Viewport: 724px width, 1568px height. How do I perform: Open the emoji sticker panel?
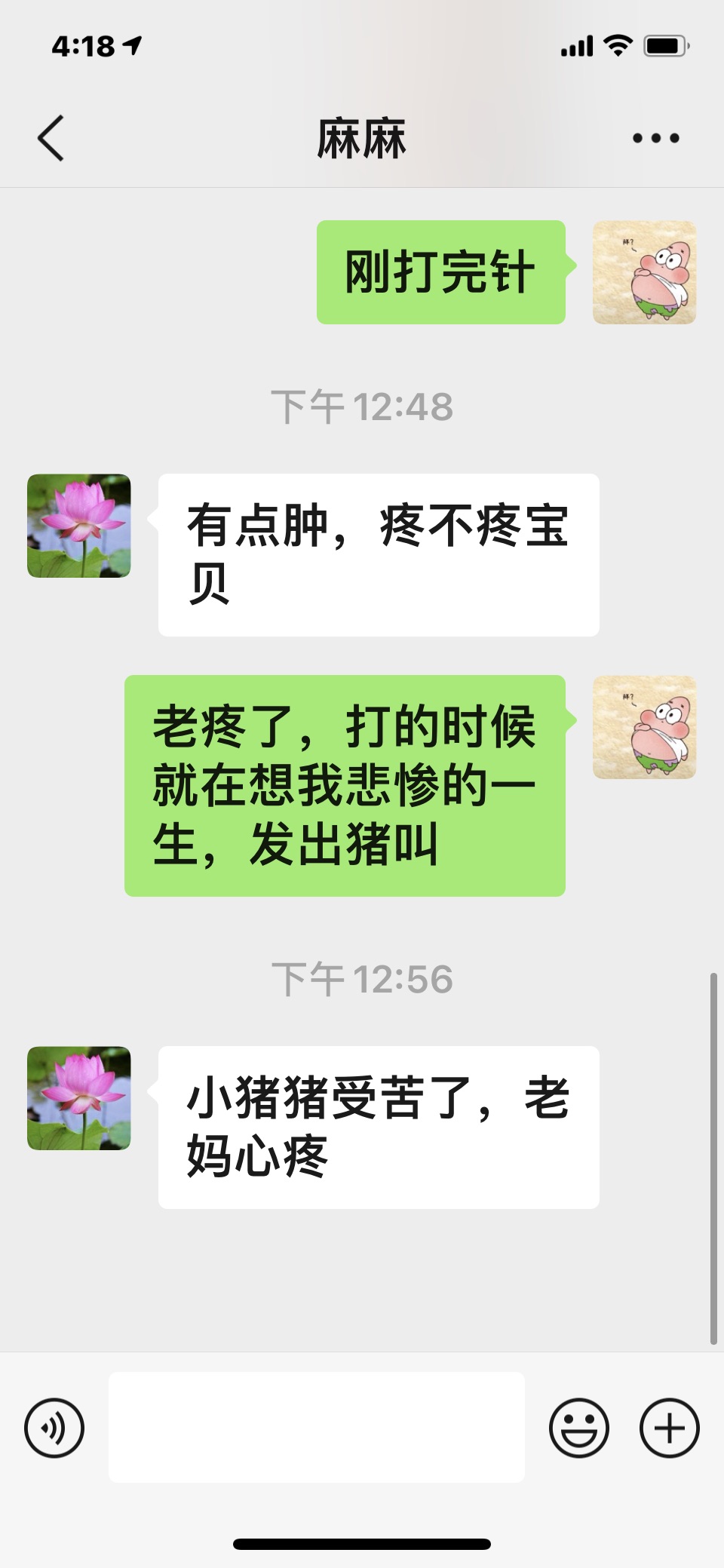point(578,1428)
